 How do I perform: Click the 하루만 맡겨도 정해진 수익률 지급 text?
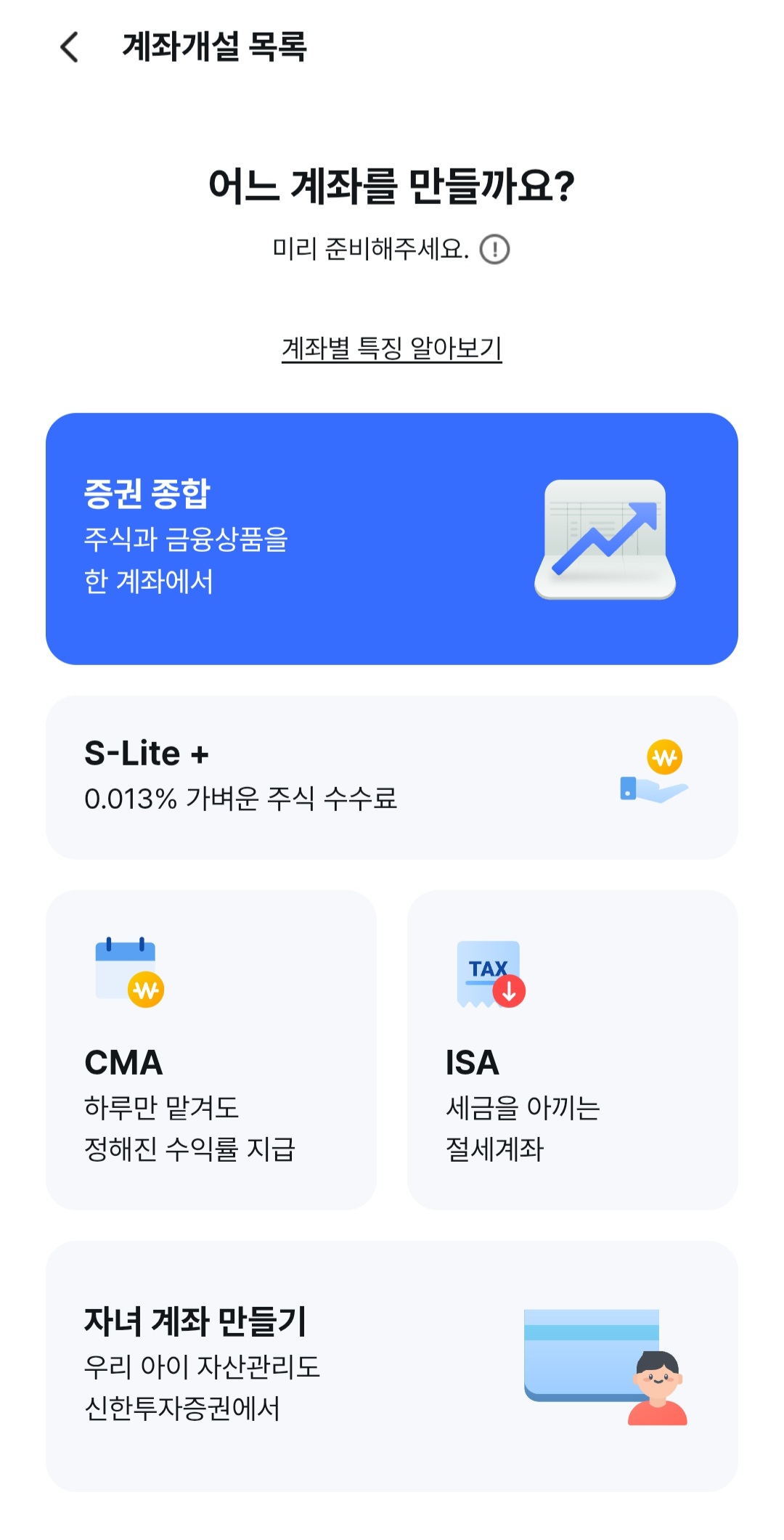(x=192, y=1127)
